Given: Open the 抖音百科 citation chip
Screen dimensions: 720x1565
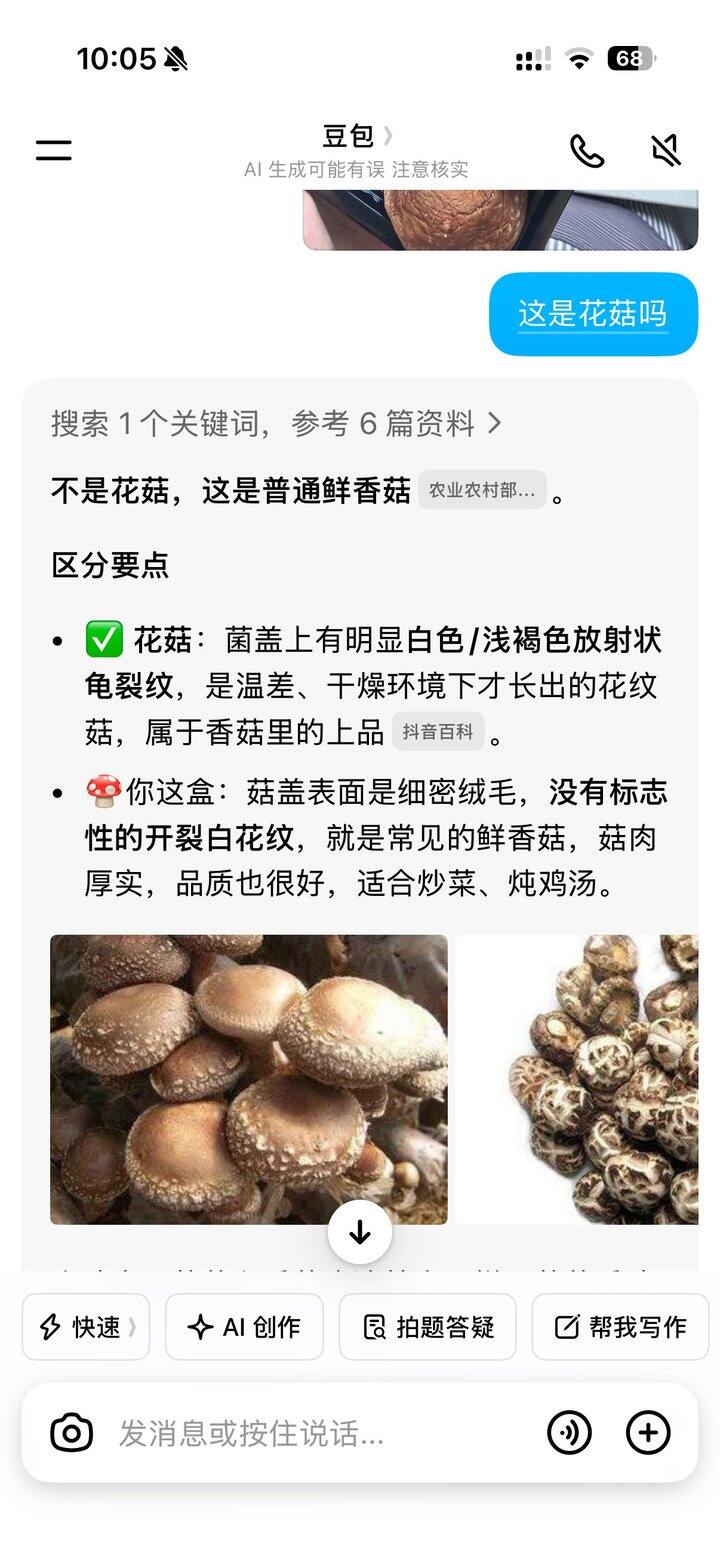Looking at the screenshot, I should (438, 732).
